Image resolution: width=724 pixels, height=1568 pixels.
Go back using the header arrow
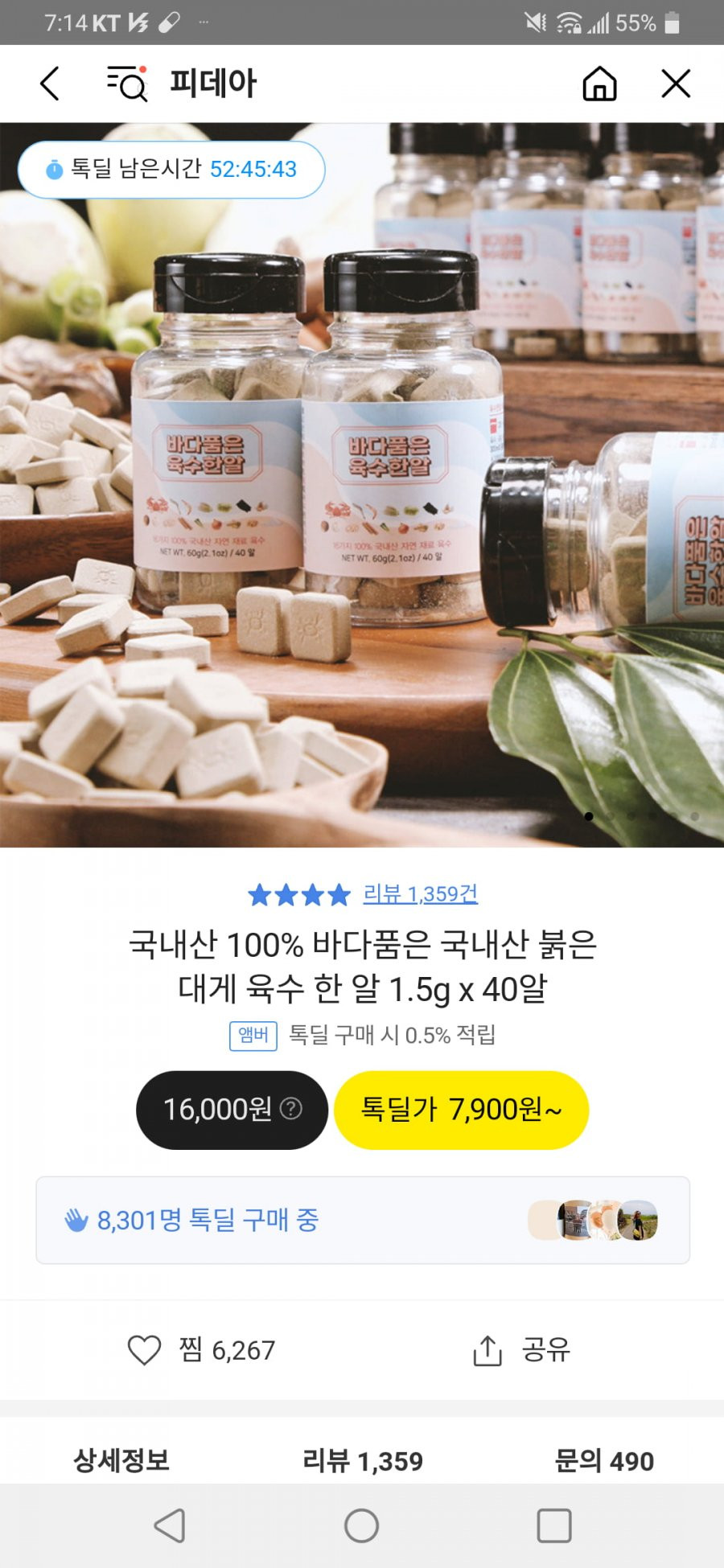click(50, 84)
